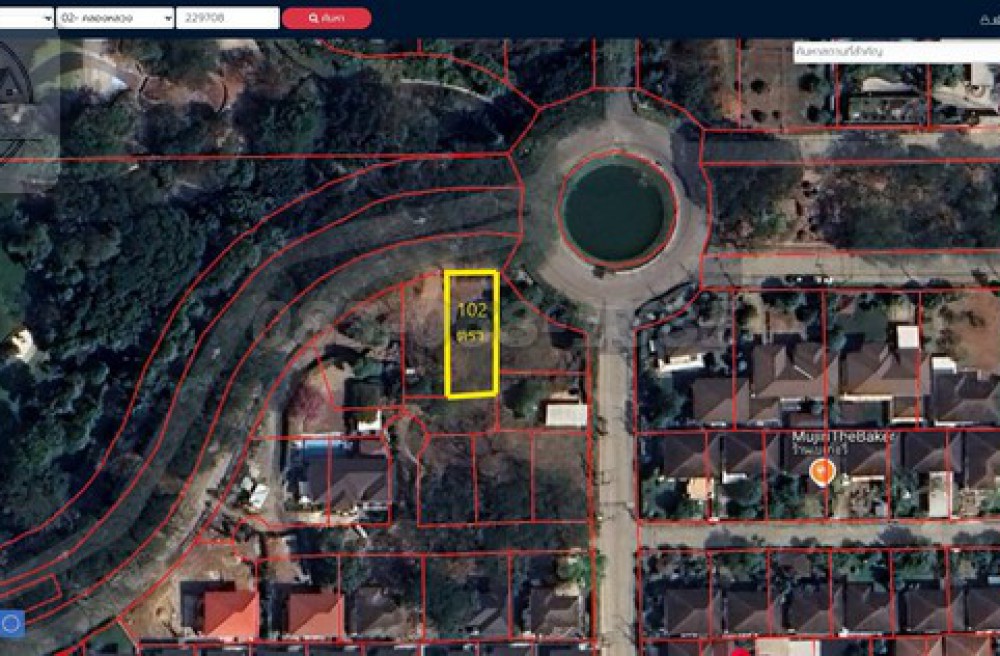
Task: Tap the blue circle button at bottom left
Action: coord(11,624)
